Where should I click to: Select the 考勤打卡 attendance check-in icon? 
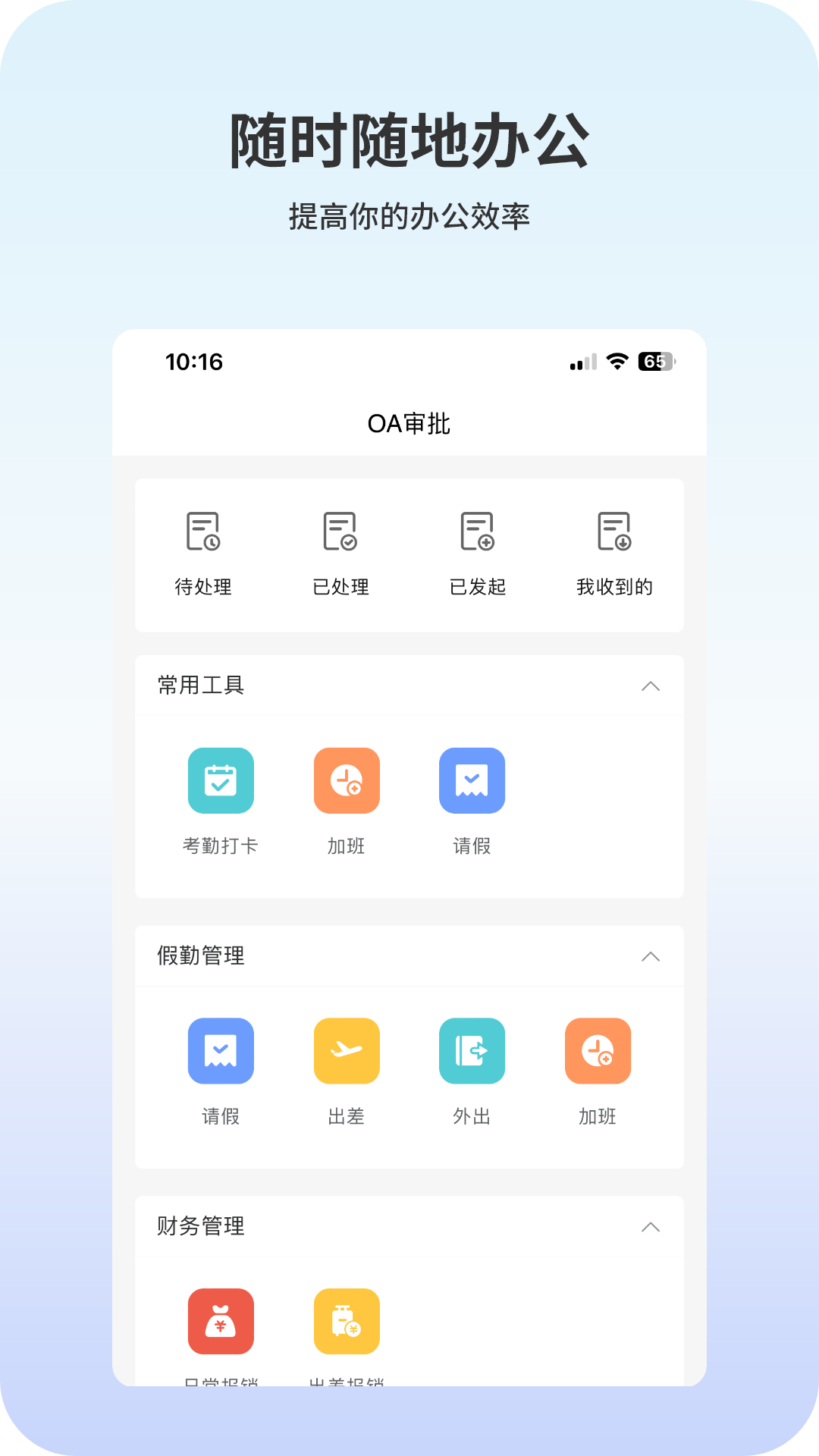221,780
